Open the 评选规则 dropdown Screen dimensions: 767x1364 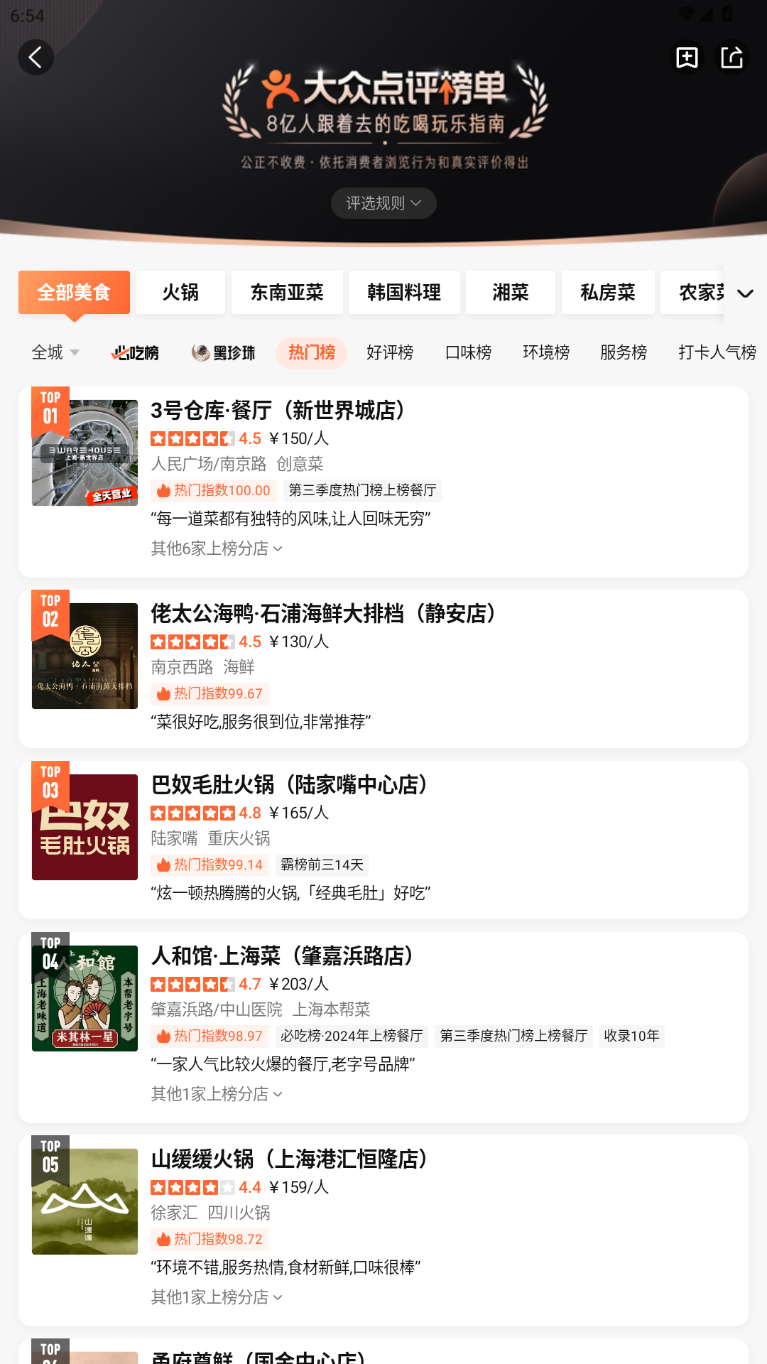(x=383, y=203)
